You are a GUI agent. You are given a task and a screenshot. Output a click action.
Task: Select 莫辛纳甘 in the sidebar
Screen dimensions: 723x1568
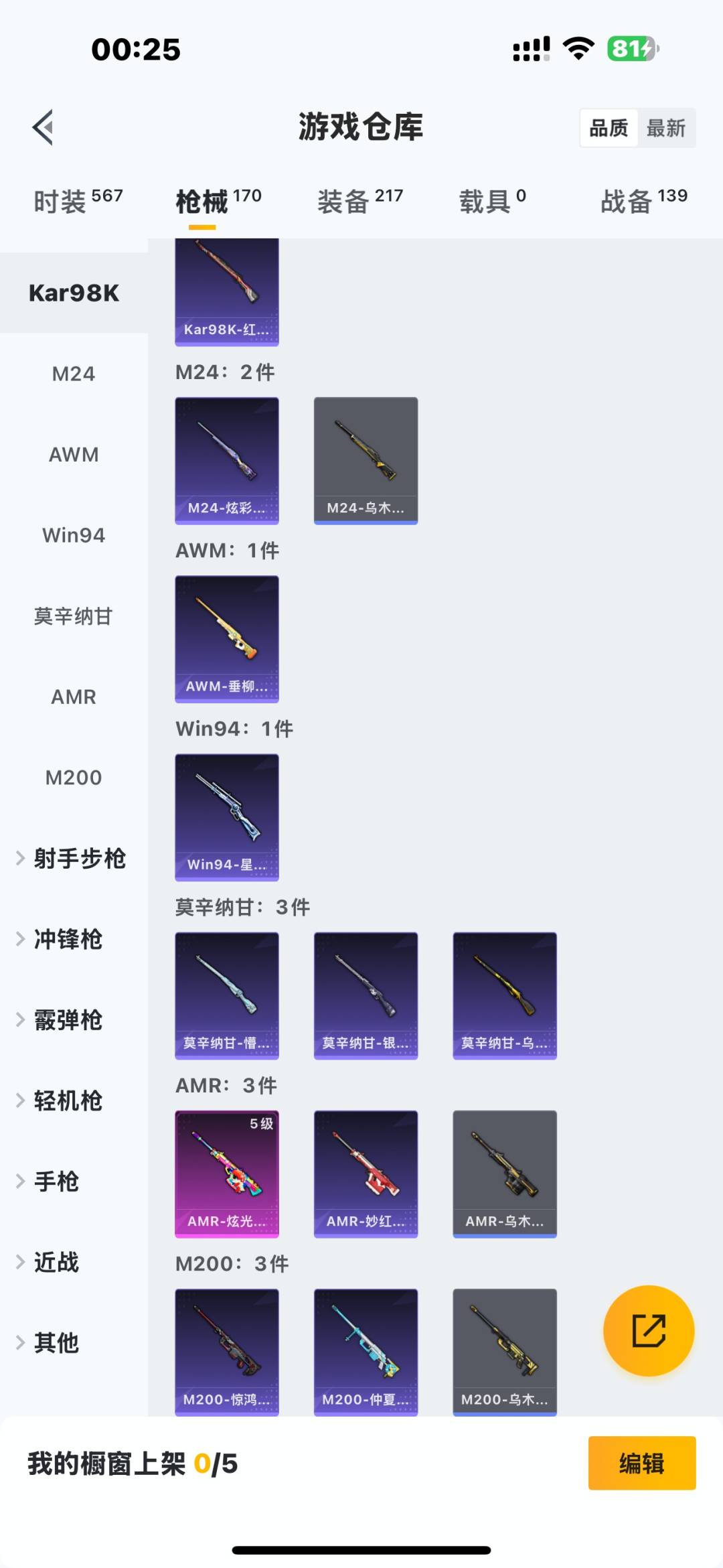(74, 616)
